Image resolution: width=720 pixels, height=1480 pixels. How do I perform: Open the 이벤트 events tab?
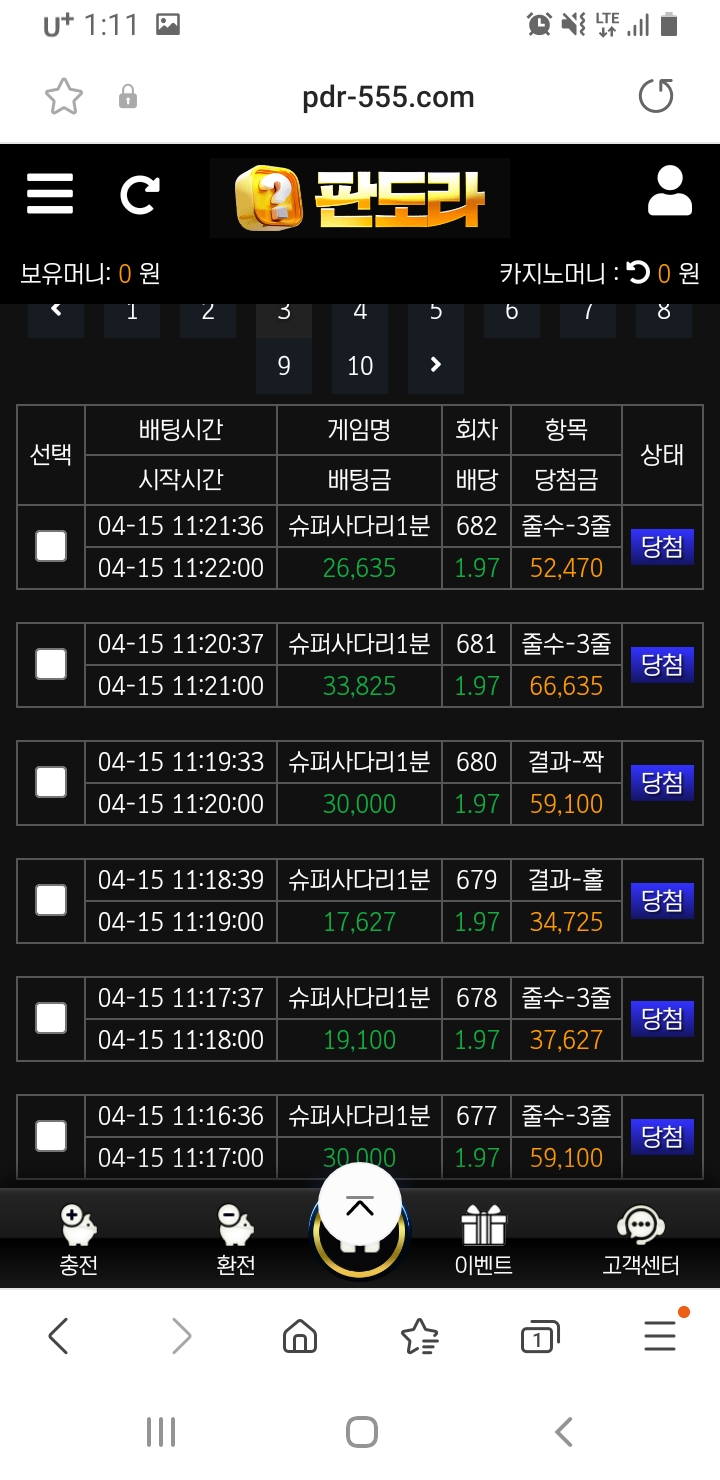click(x=483, y=1240)
